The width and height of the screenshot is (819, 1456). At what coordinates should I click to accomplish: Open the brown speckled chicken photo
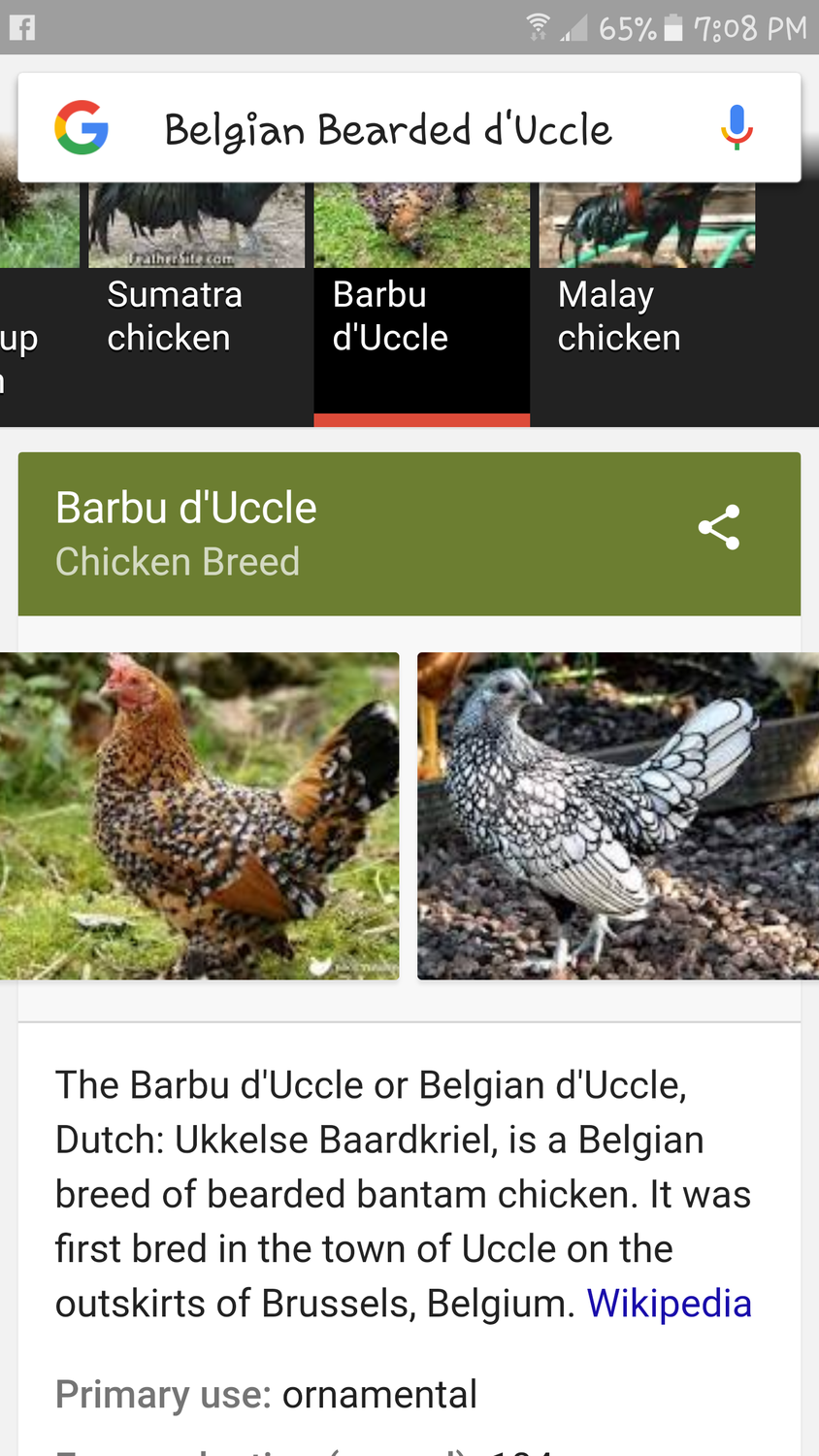(x=199, y=815)
